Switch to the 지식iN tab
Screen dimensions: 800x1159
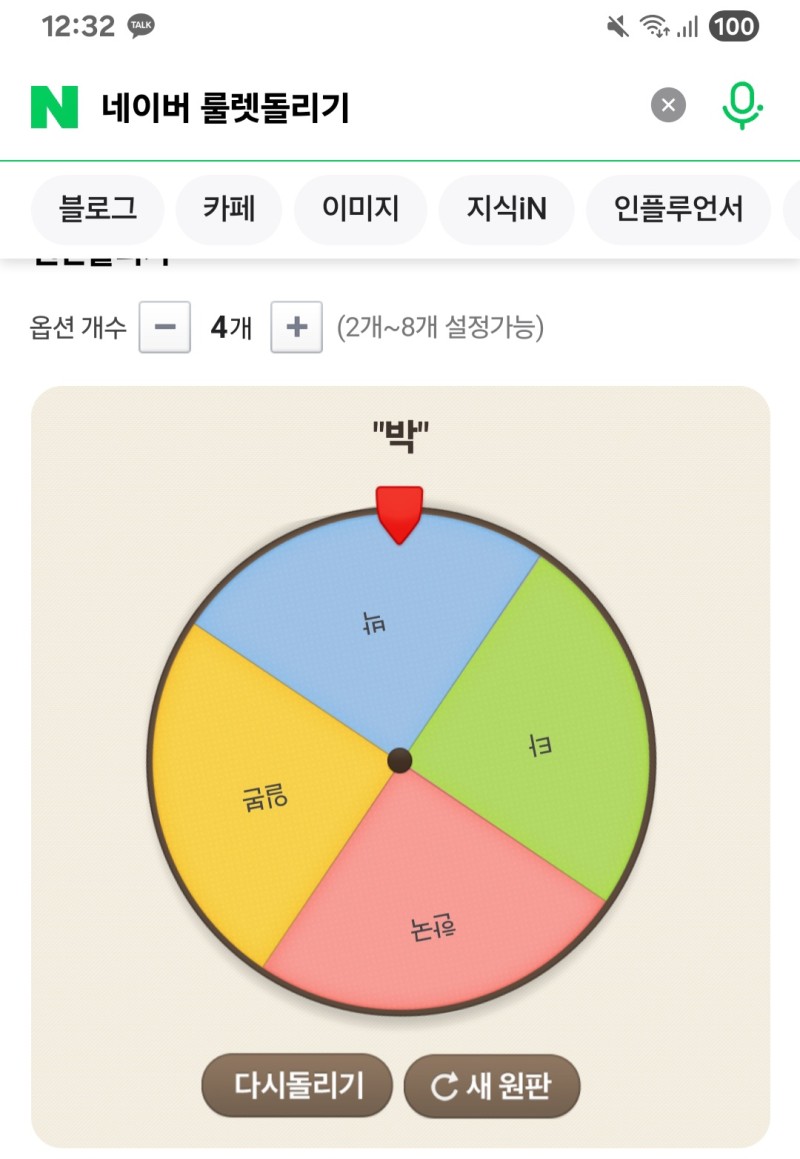pos(506,210)
